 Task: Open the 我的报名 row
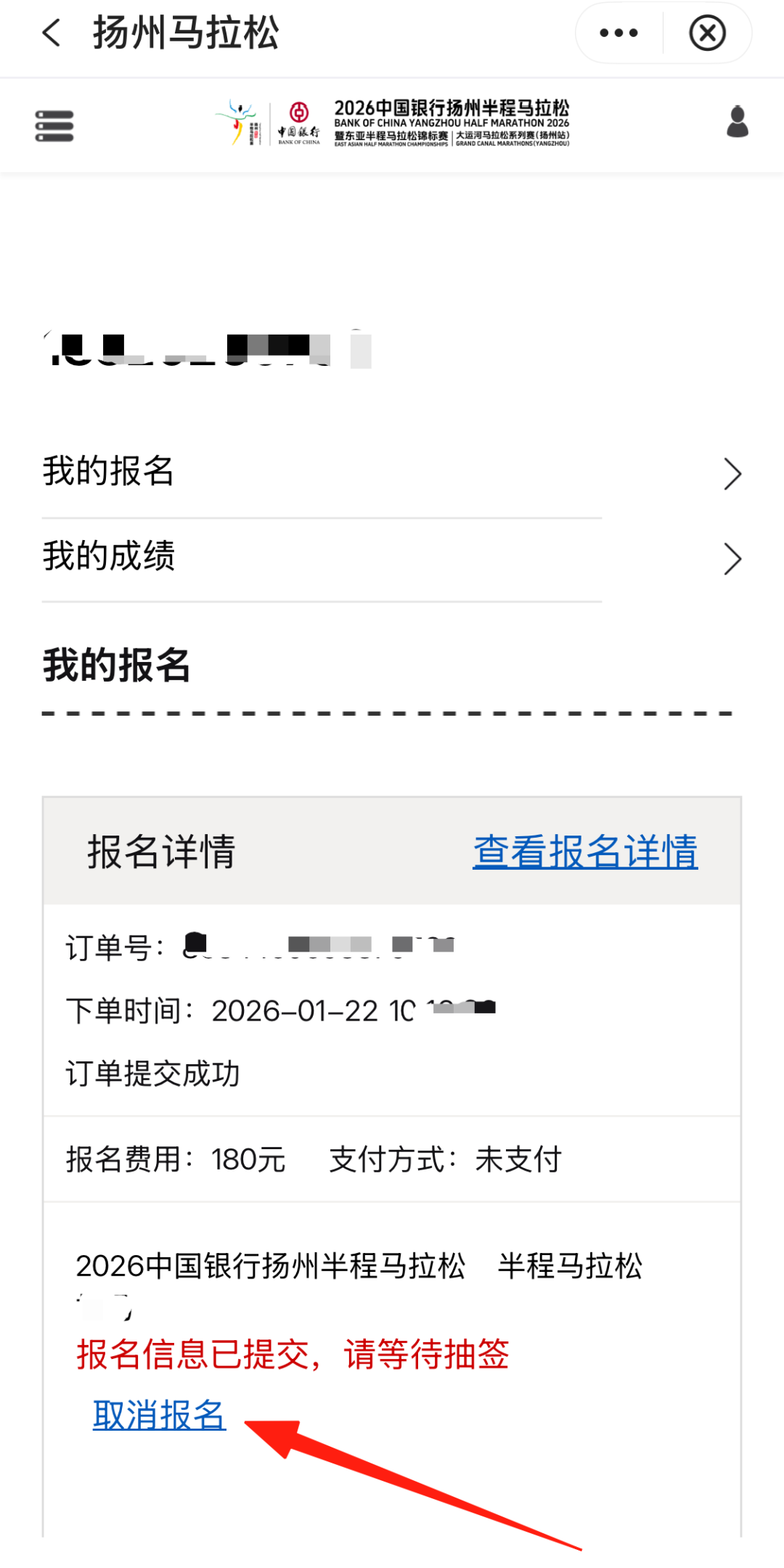coord(392,472)
